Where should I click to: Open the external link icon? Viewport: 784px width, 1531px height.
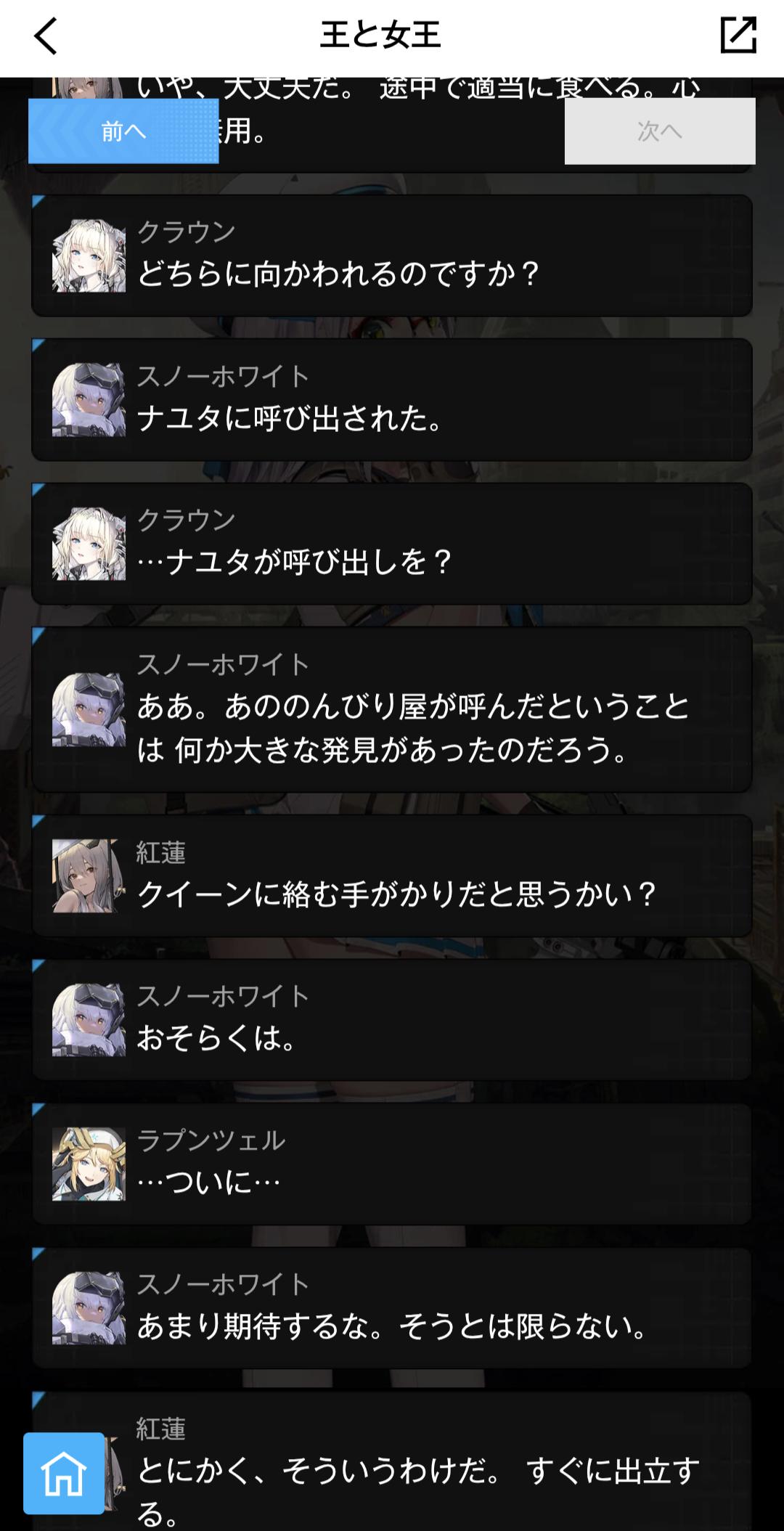738,36
